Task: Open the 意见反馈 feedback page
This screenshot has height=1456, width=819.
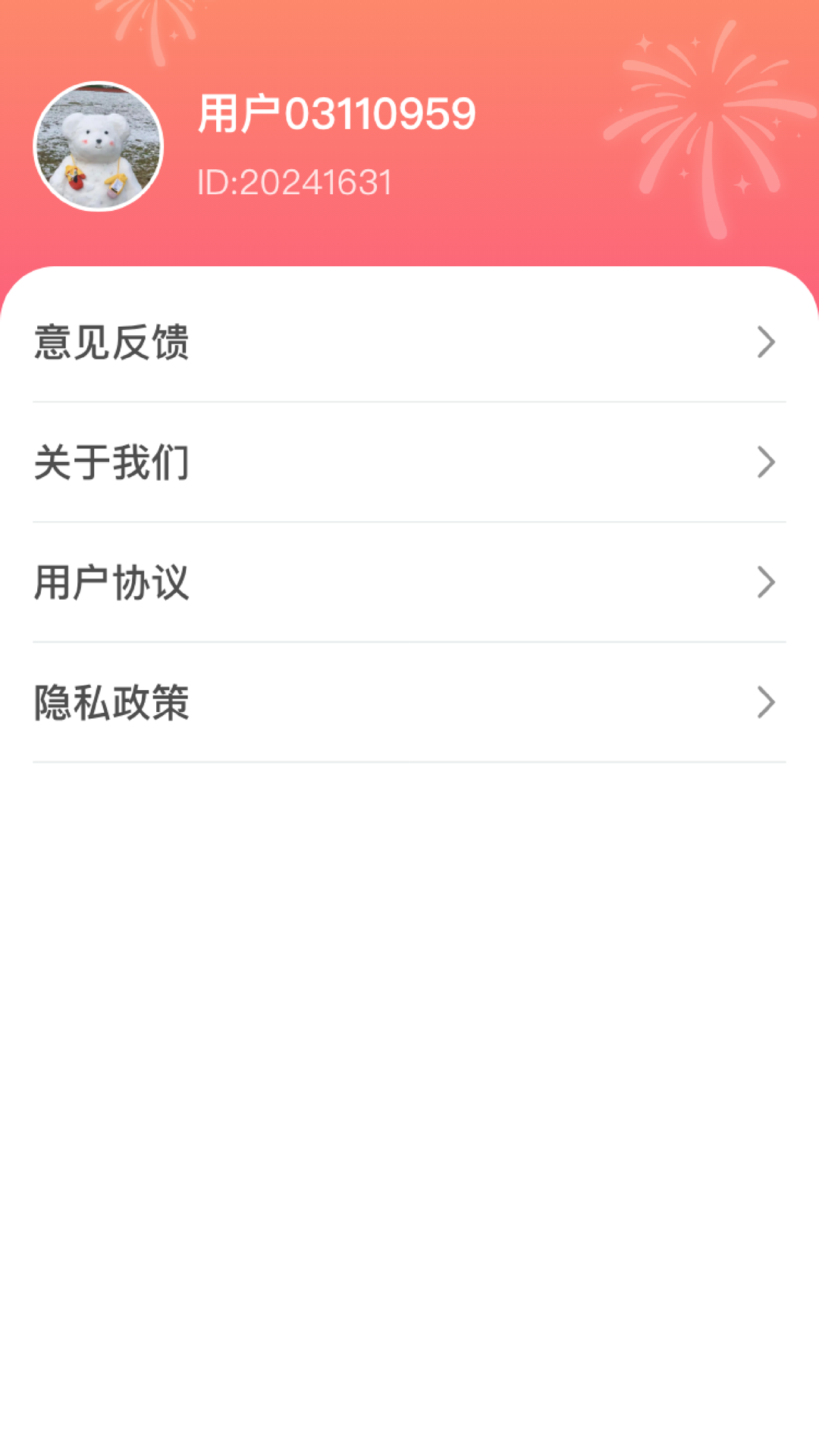Action: (x=111, y=344)
